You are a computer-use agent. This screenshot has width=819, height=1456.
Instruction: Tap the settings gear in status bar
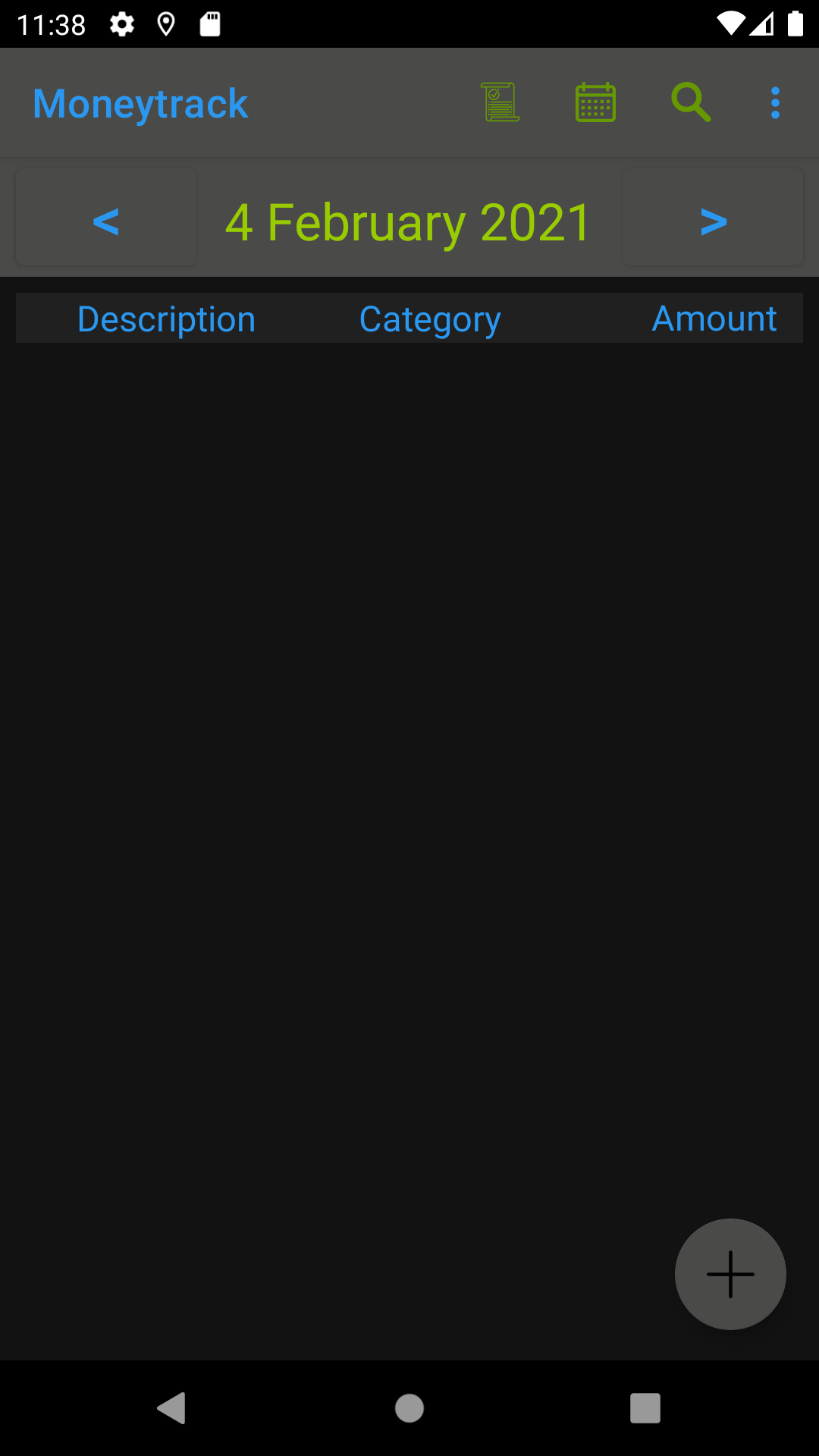[x=121, y=25]
